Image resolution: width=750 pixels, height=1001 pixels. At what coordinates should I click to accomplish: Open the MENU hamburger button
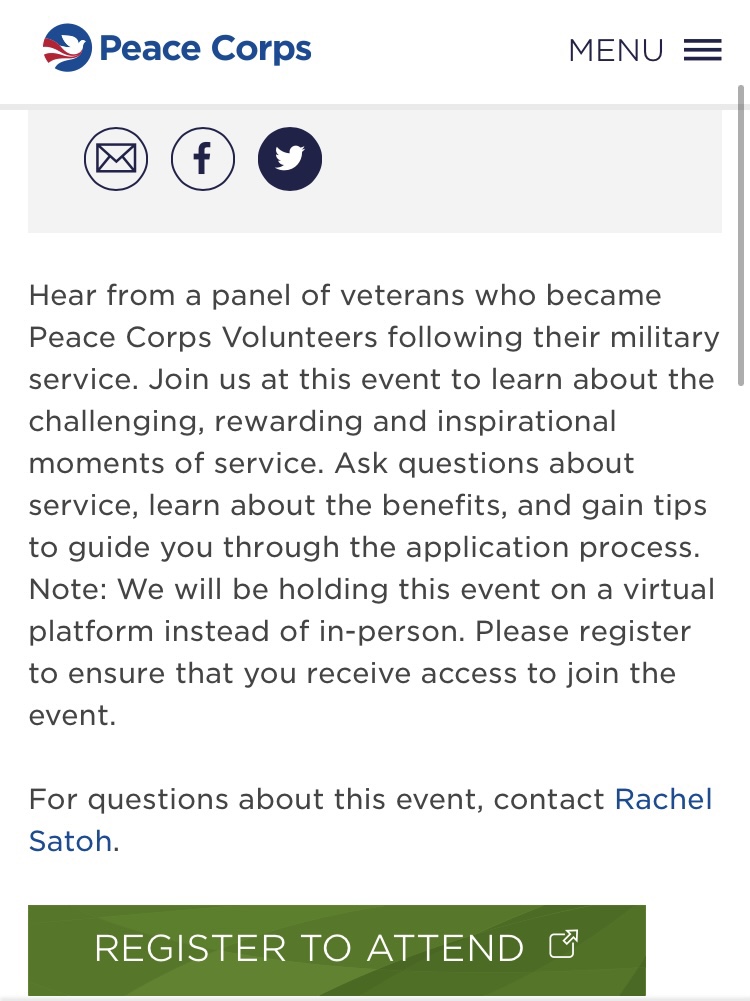645,50
